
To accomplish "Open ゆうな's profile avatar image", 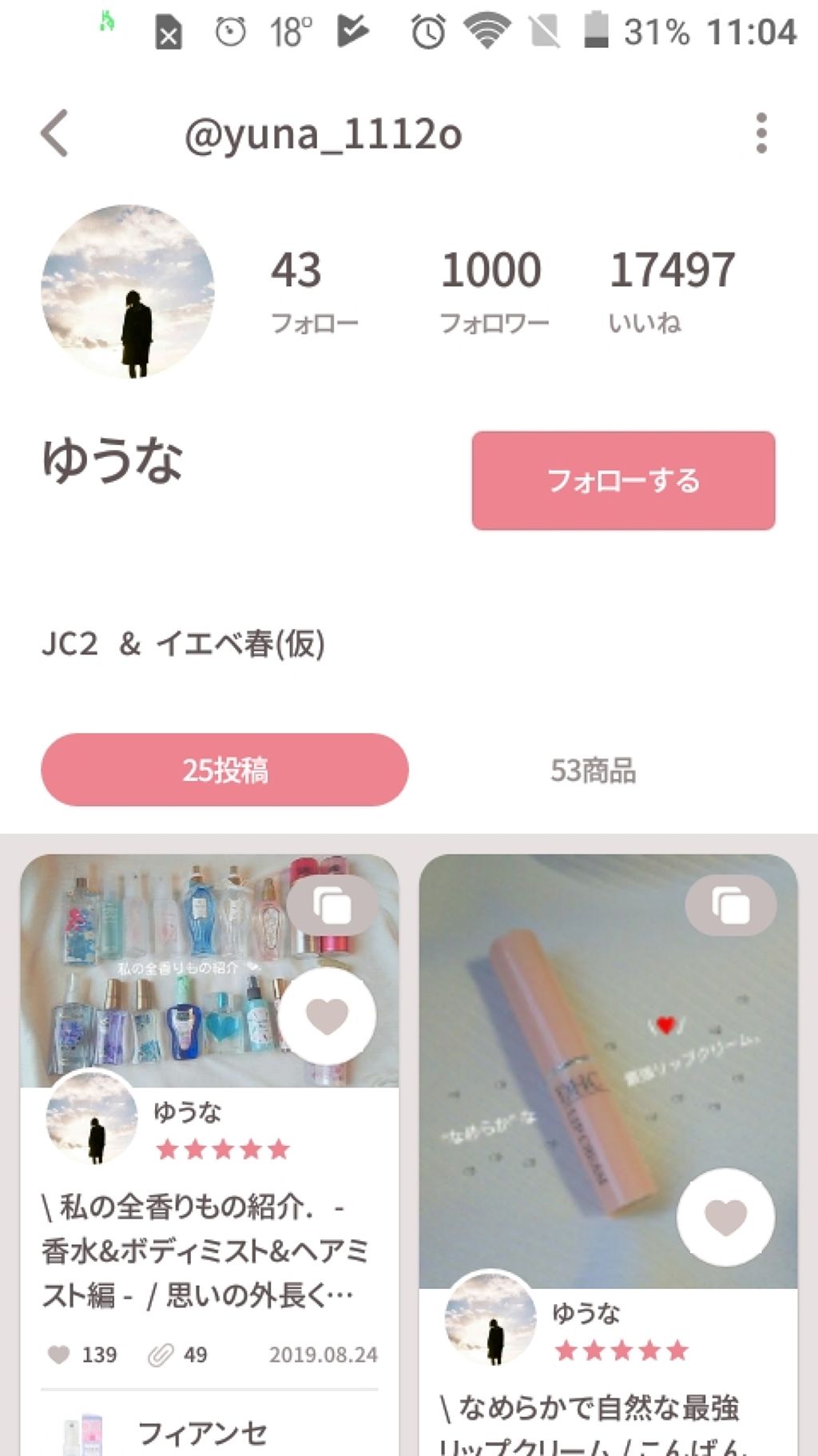I will [130, 295].
